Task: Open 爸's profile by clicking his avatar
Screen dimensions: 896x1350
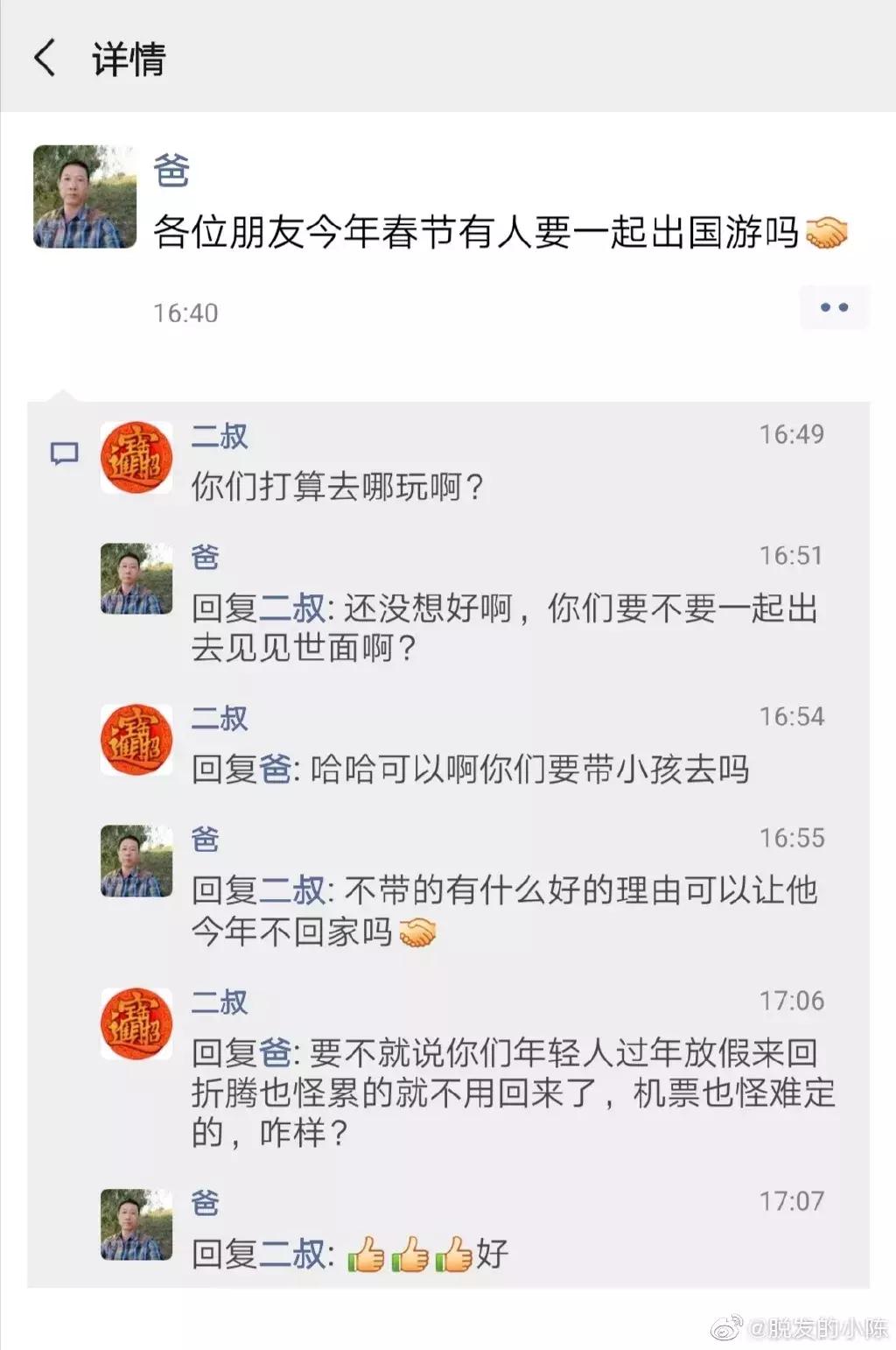Action: click(x=85, y=197)
